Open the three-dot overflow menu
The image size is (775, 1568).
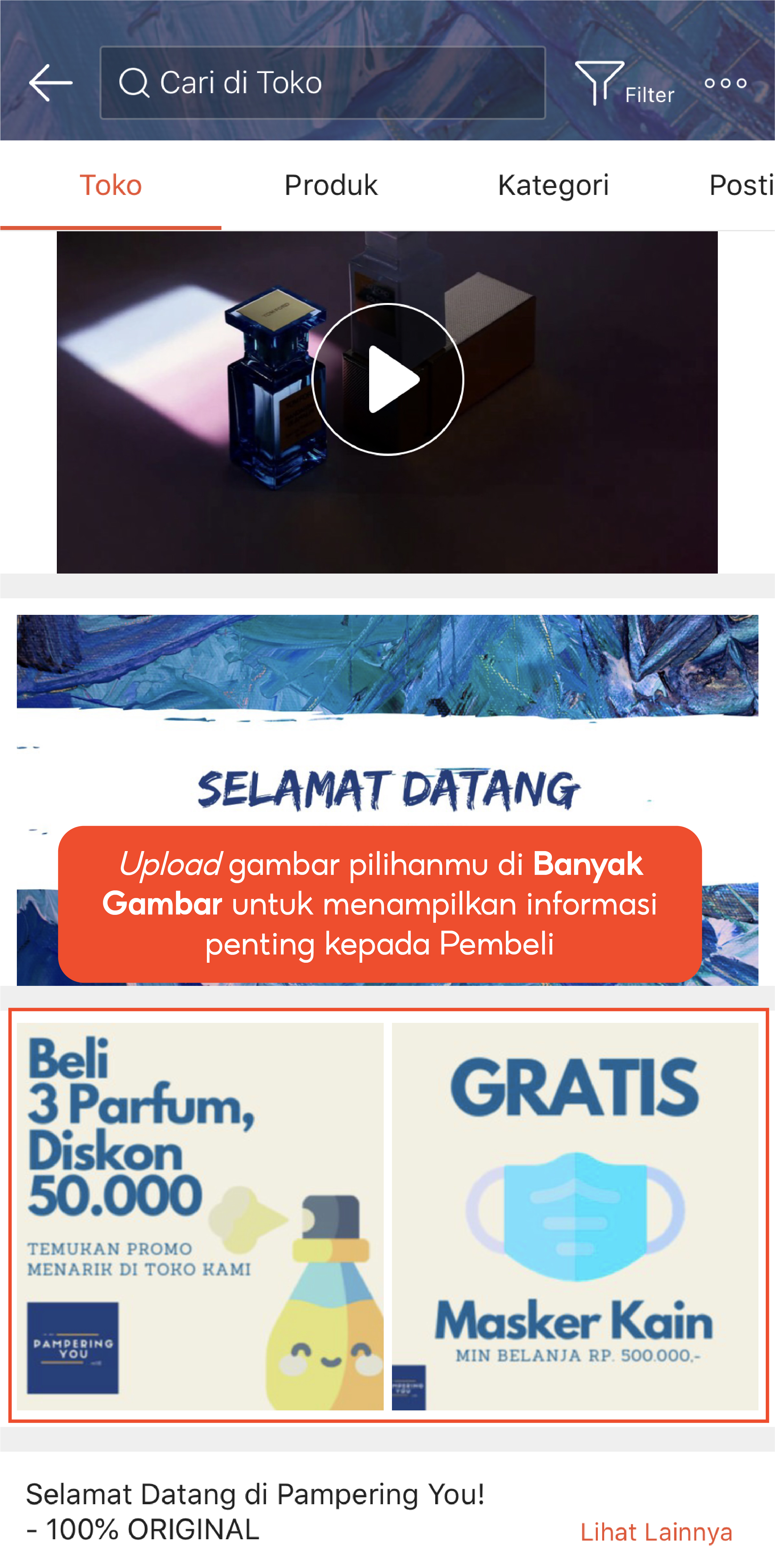[x=725, y=83]
